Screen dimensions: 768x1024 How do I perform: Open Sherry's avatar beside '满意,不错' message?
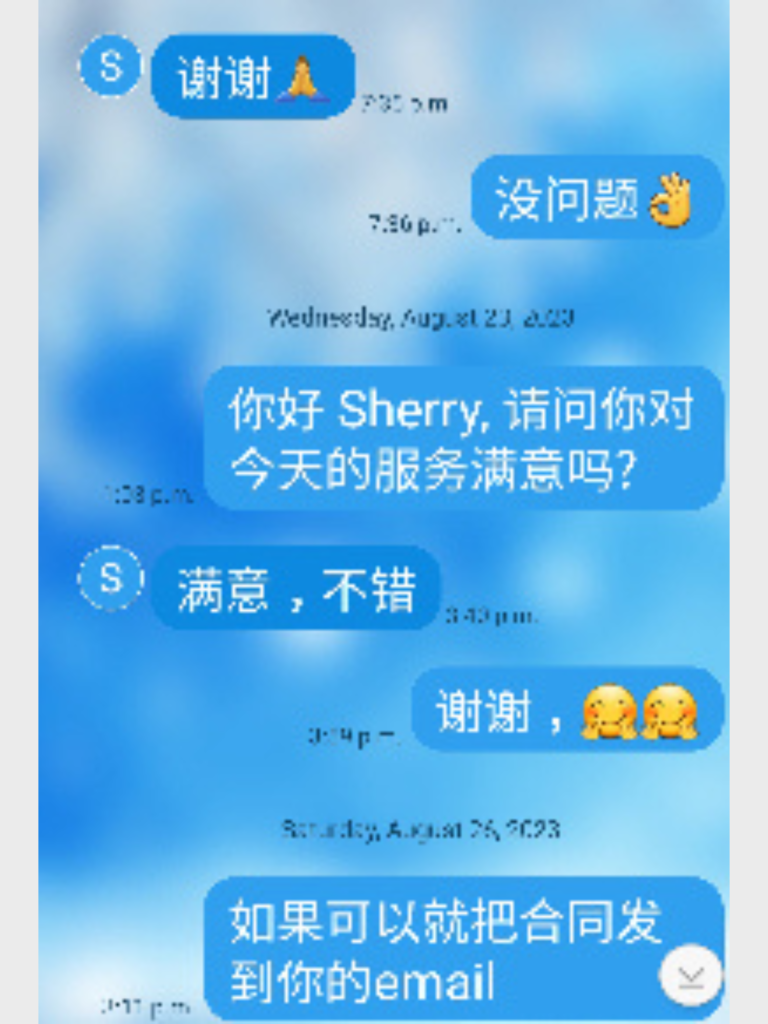110,578
